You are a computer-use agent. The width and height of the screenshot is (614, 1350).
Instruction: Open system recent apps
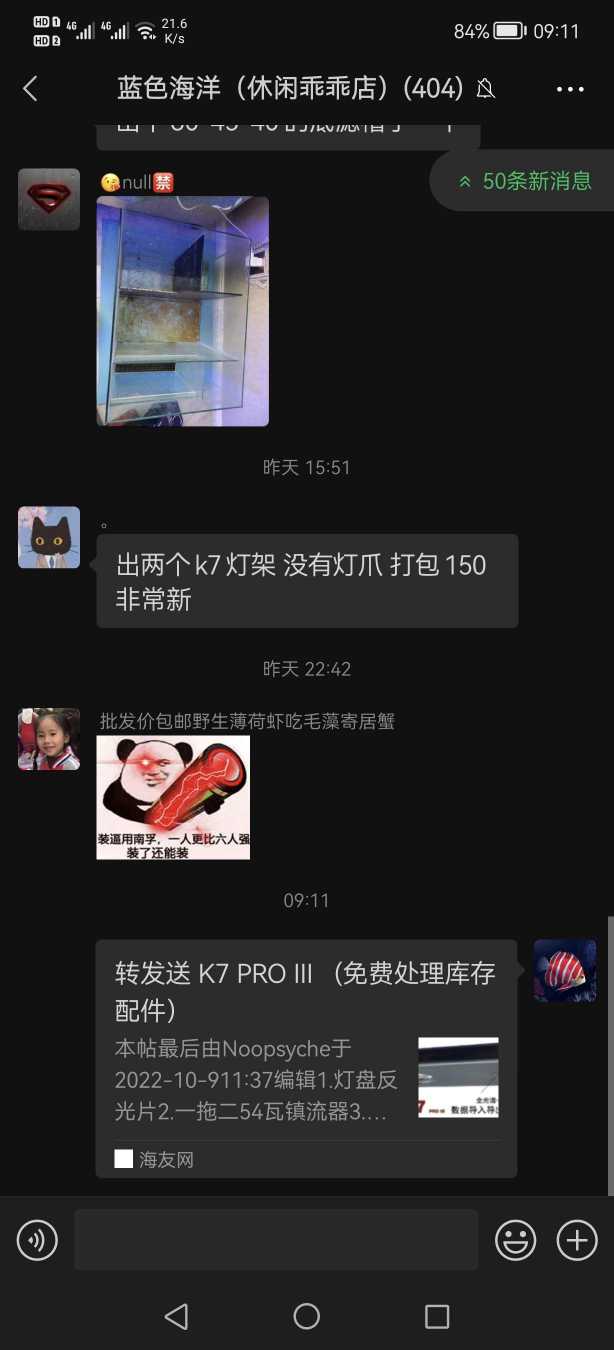click(437, 1316)
